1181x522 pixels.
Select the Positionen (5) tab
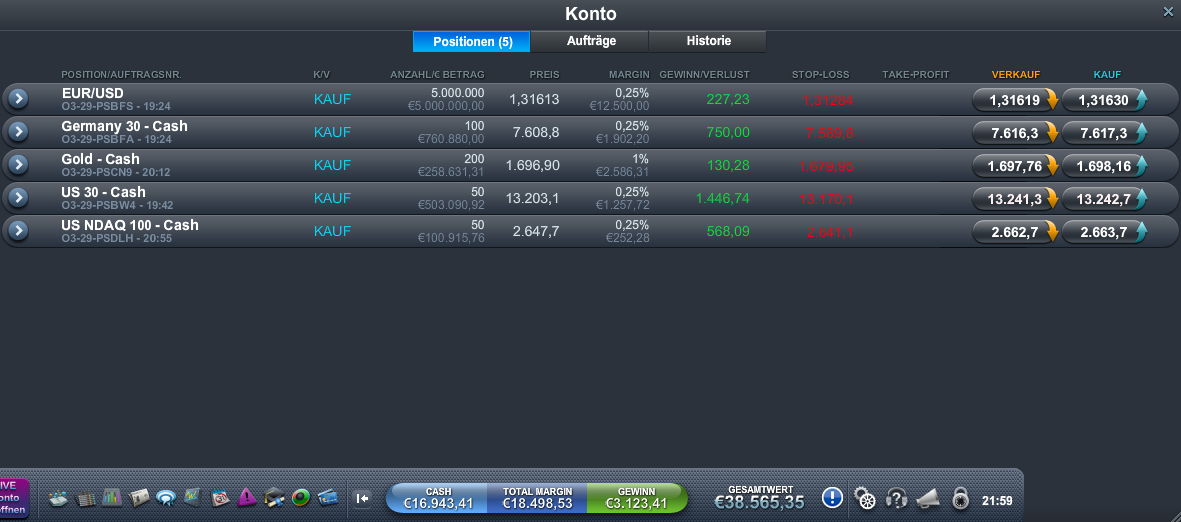pos(472,42)
